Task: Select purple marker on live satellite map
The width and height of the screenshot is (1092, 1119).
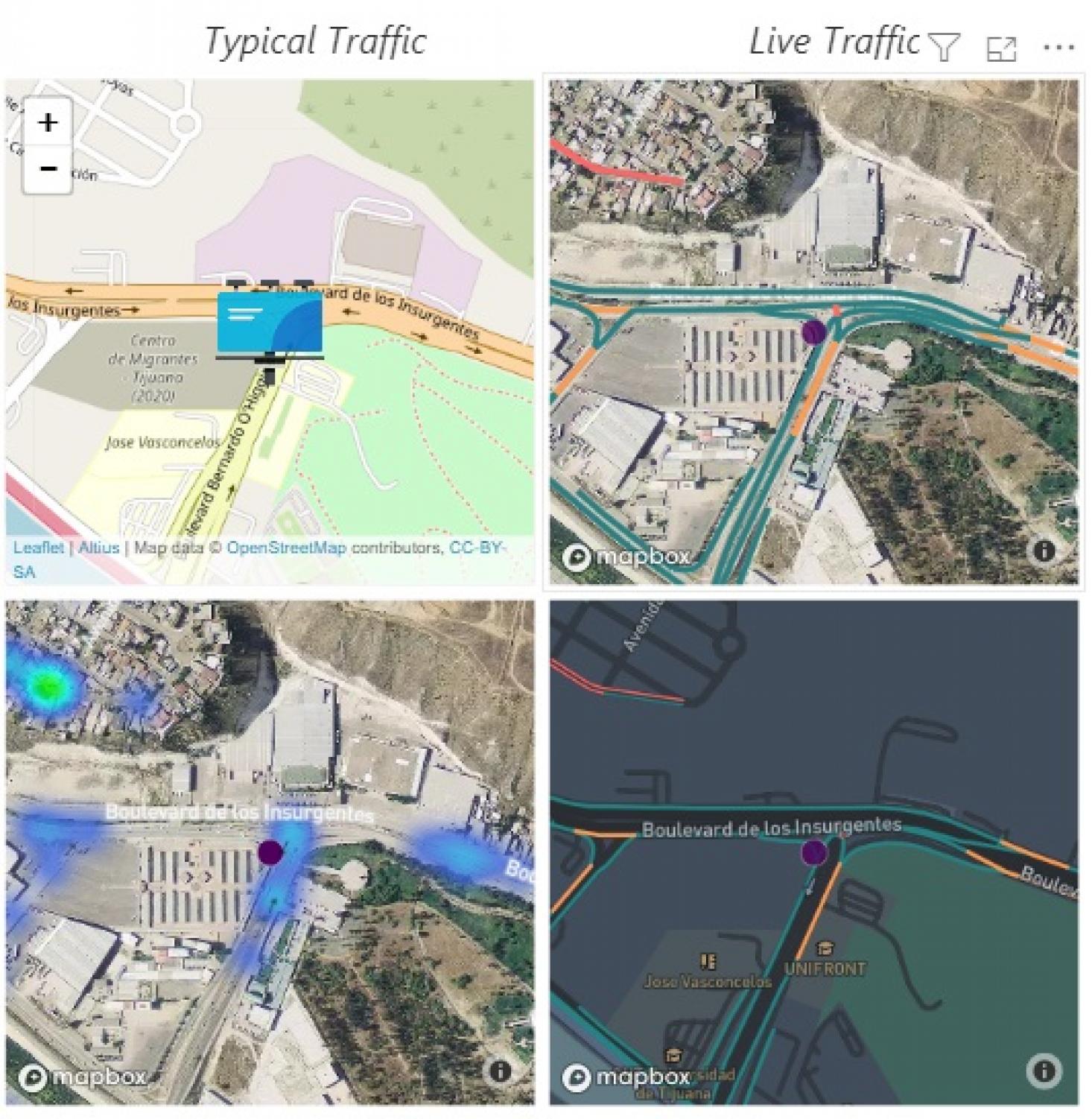Action: pyautogui.click(x=813, y=332)
